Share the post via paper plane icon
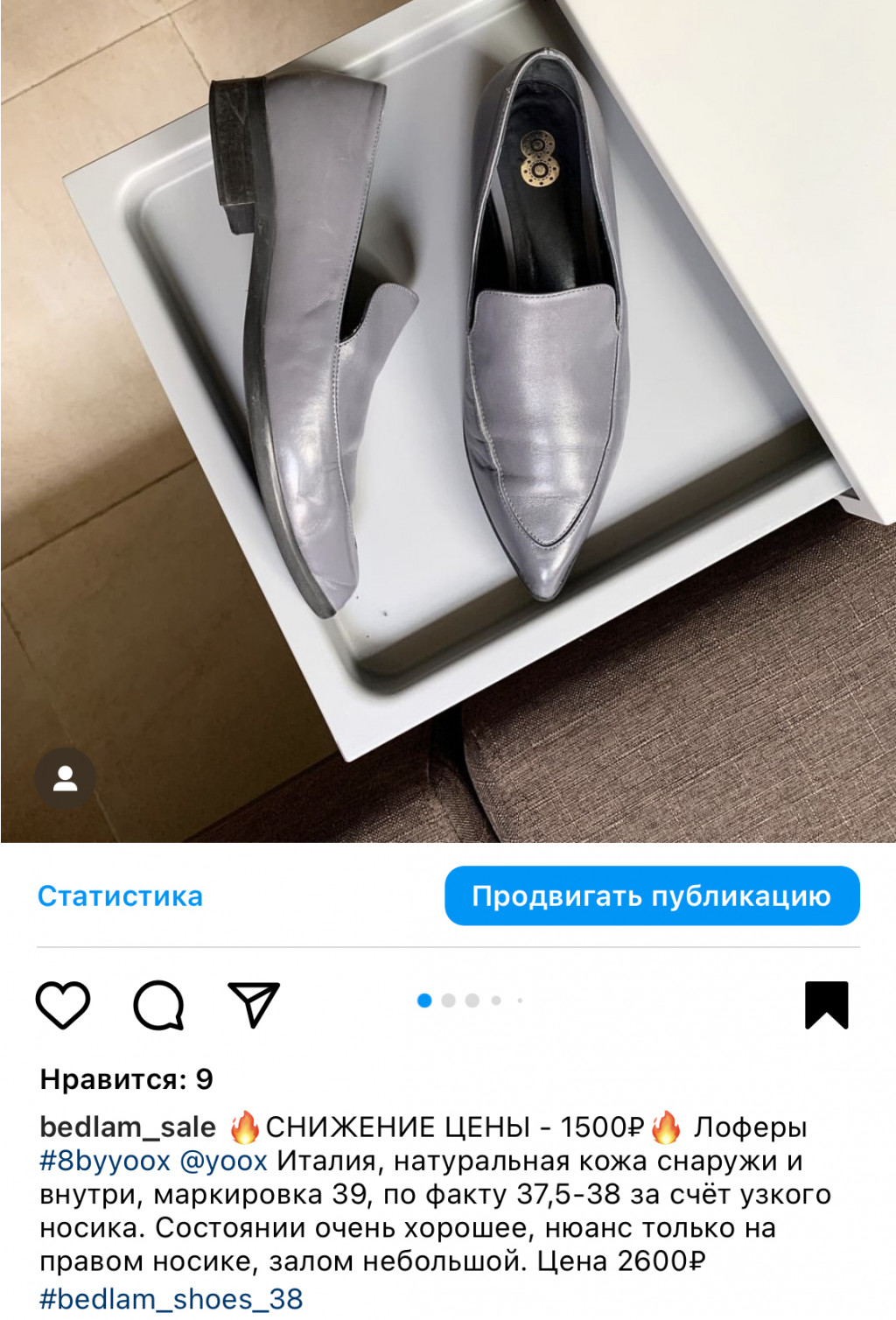 click(253, 1004)
